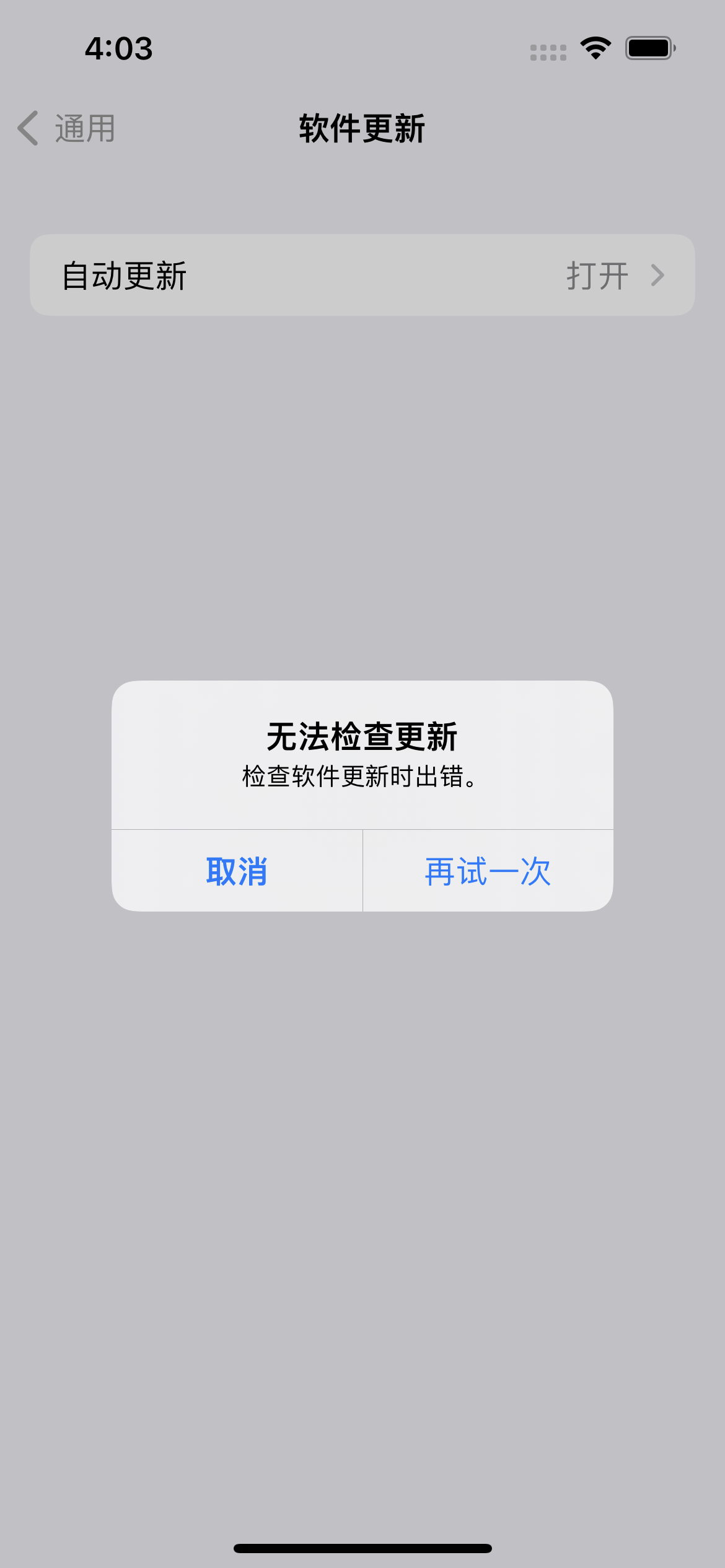Tap 取消 to dismiss the alert
The width and height of the screenshot is (725, 1568).
point(237,871)
